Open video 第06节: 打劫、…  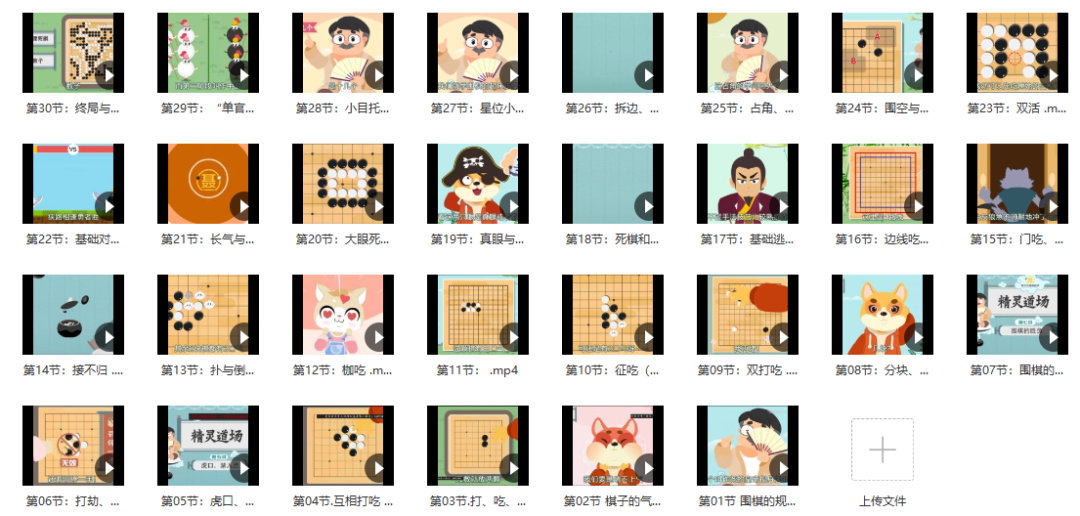(73, 446)
